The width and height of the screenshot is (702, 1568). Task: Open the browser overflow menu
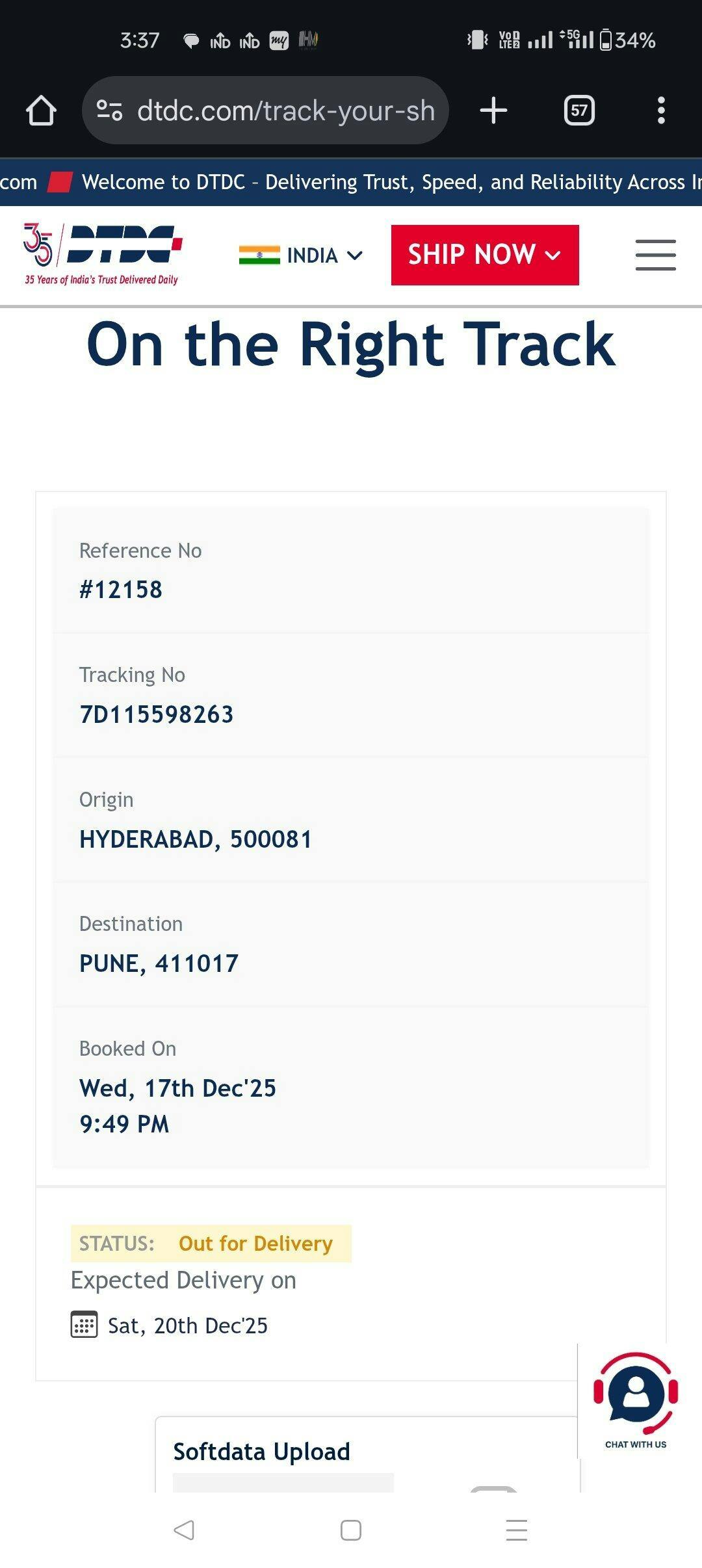(661, 111)
